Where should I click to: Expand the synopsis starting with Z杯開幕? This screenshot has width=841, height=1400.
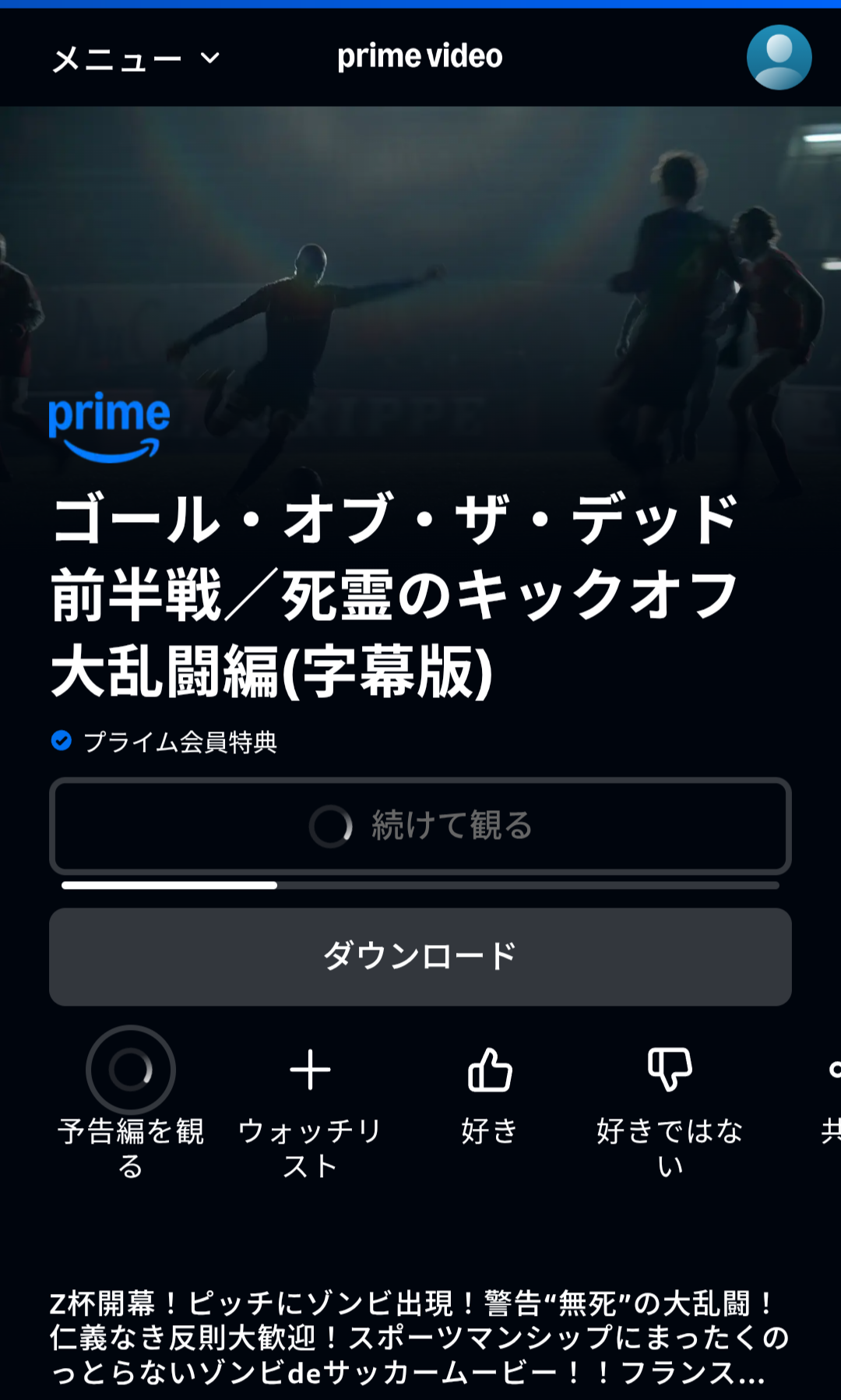click(x=420, y=1337)
